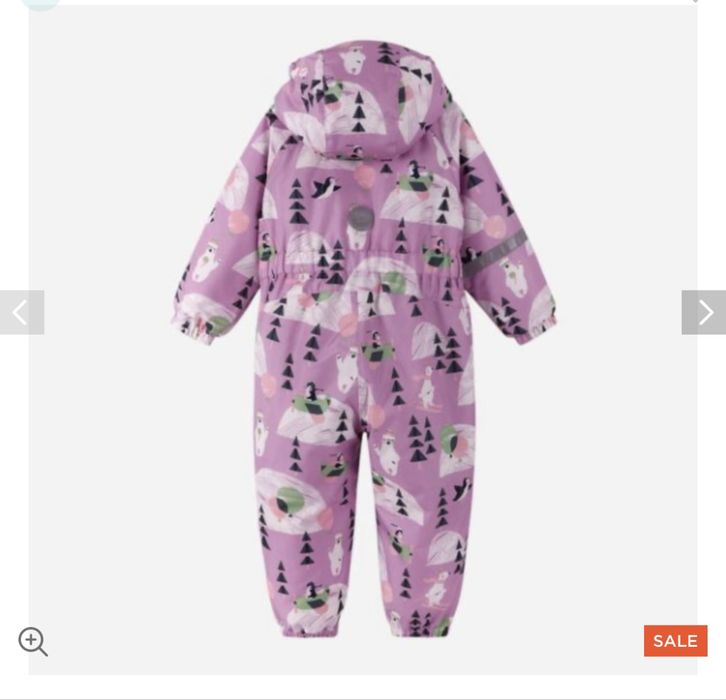Open the purple snowsuit product image
This screenshot has height=700, width=726.
[363, 340]
